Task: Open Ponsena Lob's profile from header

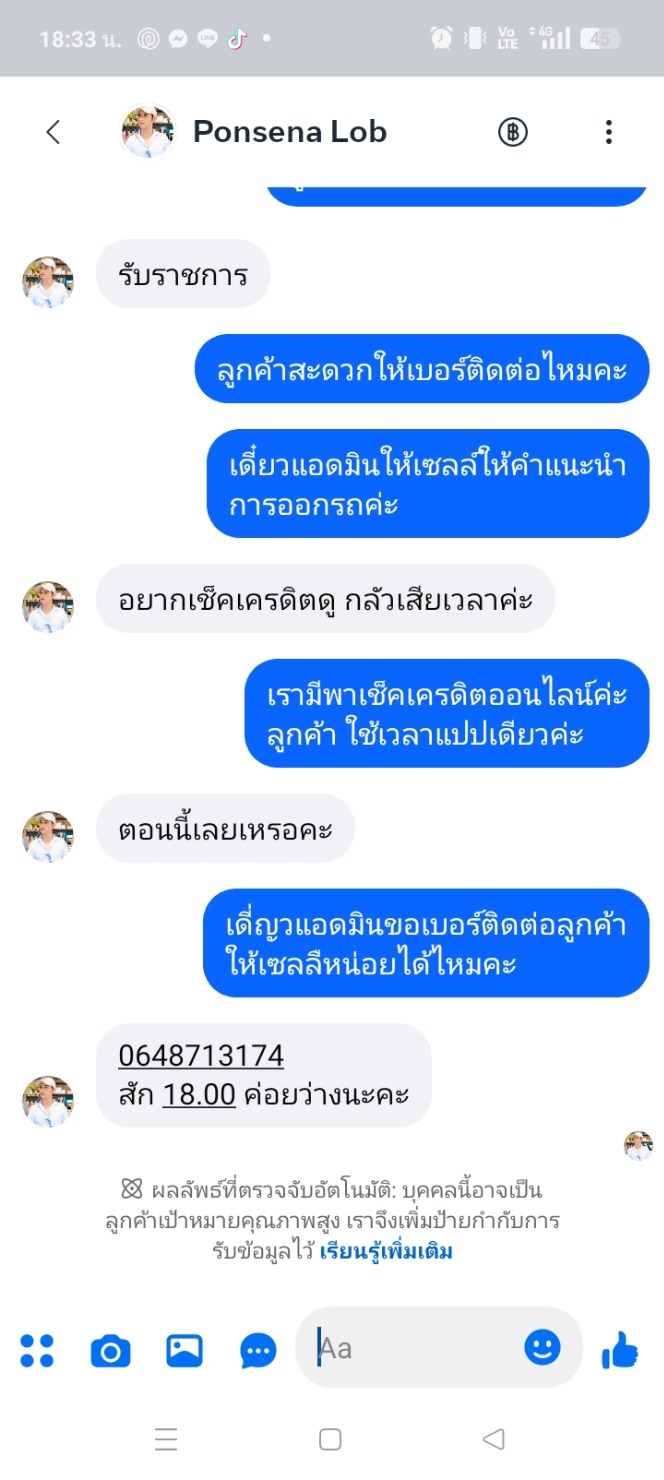Action: point(289,132)
